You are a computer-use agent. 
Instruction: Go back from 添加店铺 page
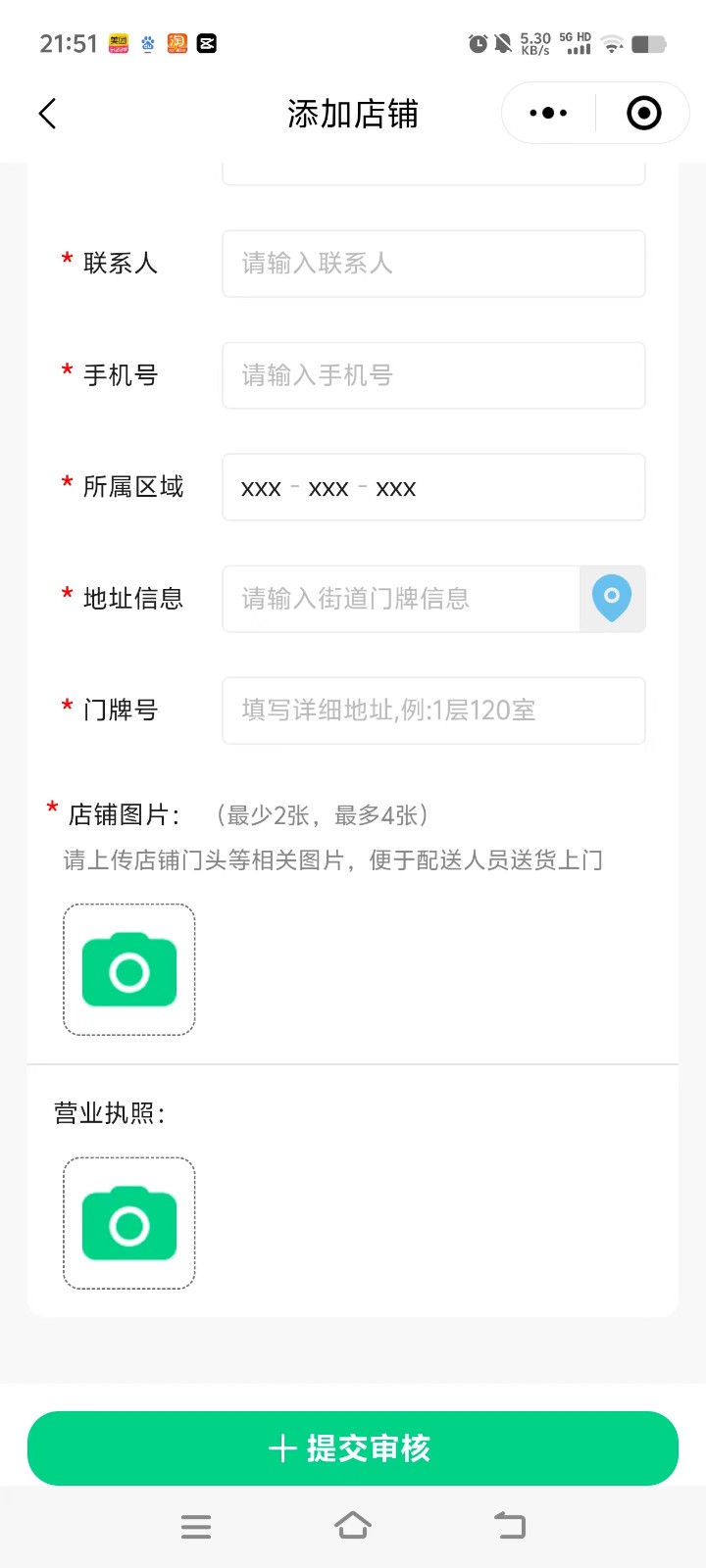tap(47, 114)
